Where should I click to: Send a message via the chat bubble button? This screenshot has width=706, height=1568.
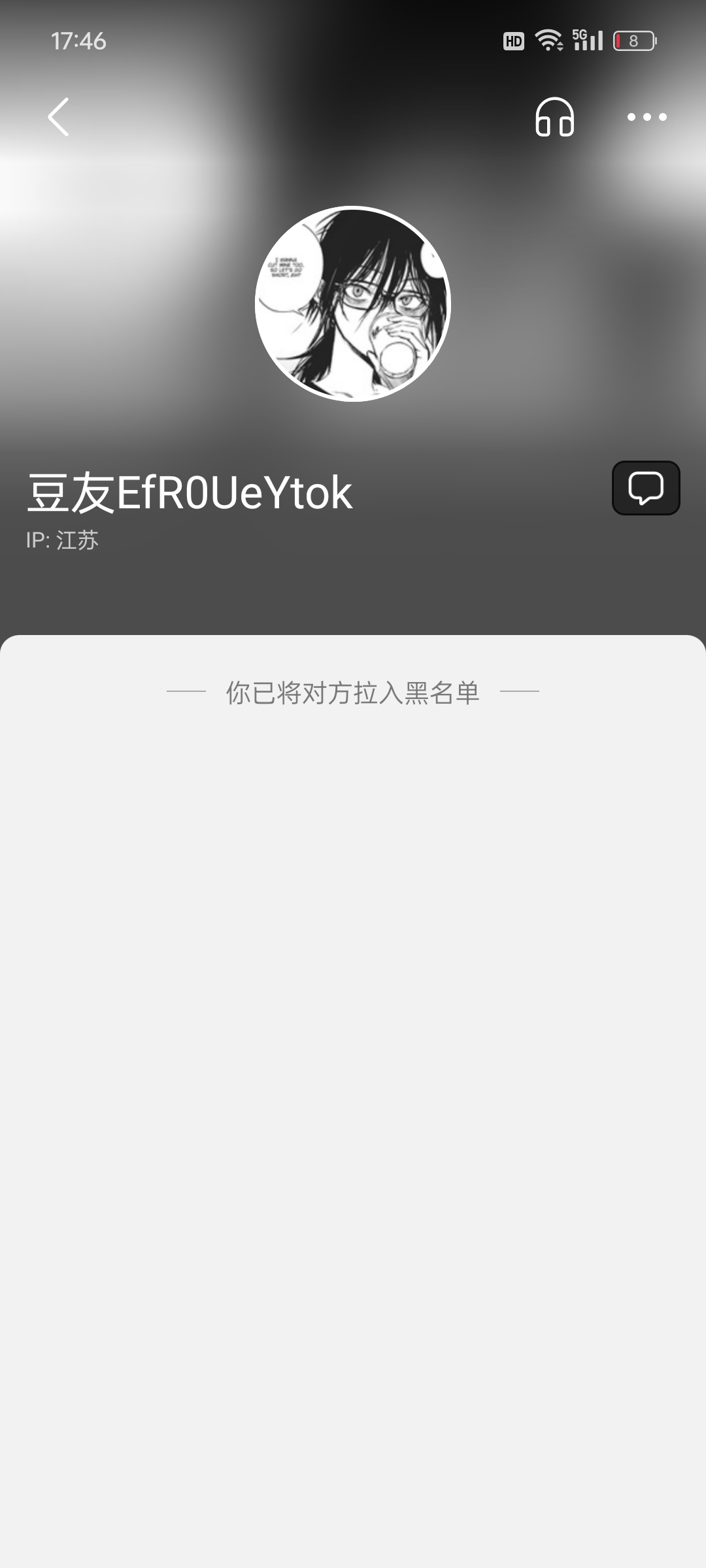[646, 488]
